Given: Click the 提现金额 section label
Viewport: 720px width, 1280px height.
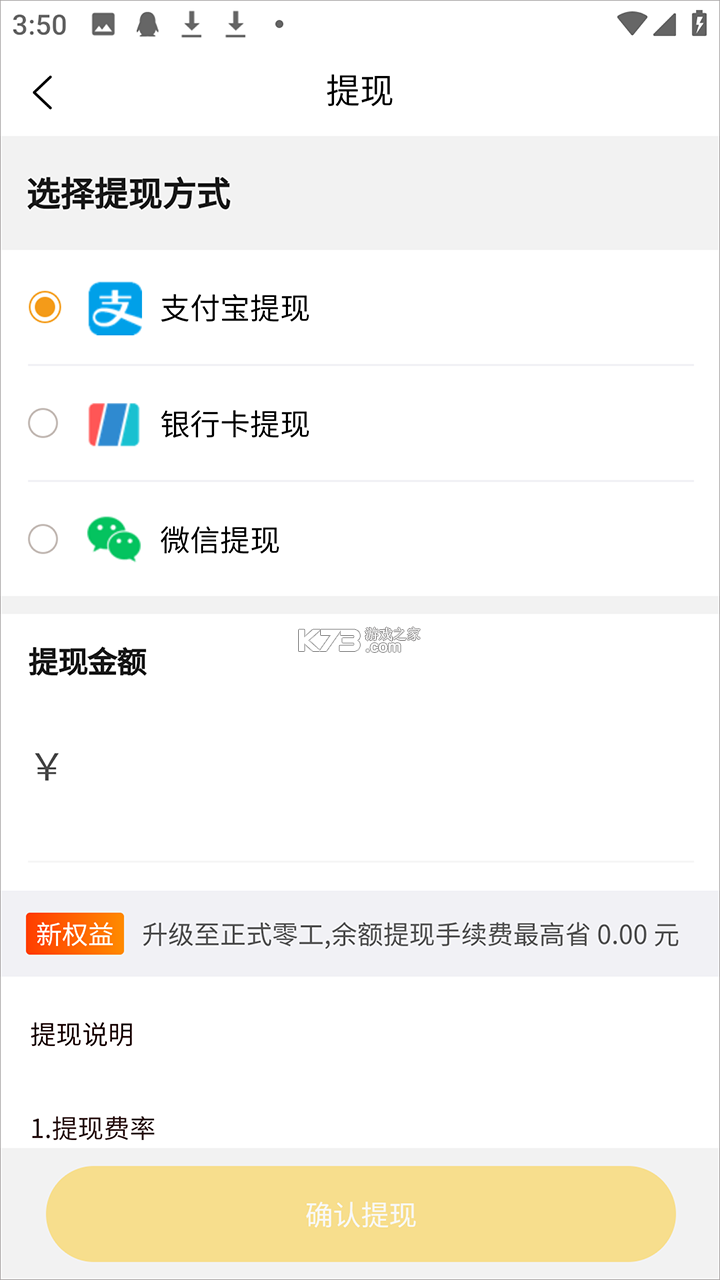Looking at the screenshot, I should pos(88,663).
